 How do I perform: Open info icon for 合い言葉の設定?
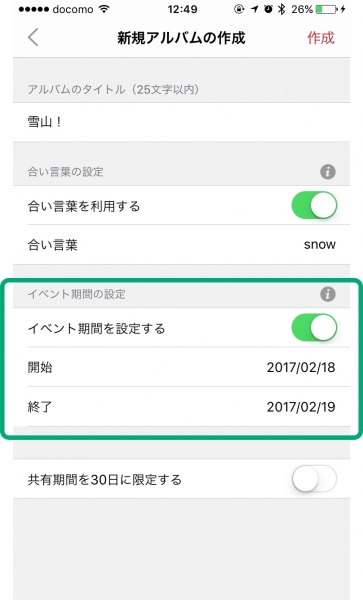[328, 172]
